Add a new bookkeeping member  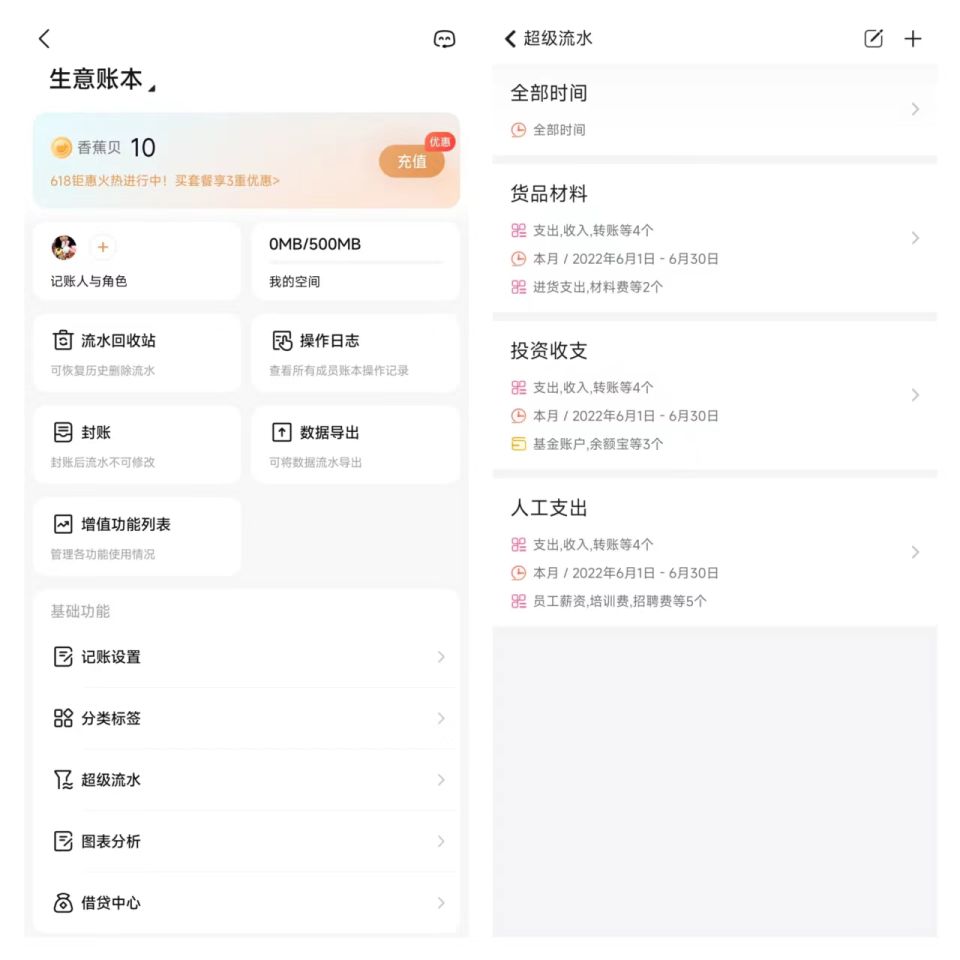click(102, 247)
